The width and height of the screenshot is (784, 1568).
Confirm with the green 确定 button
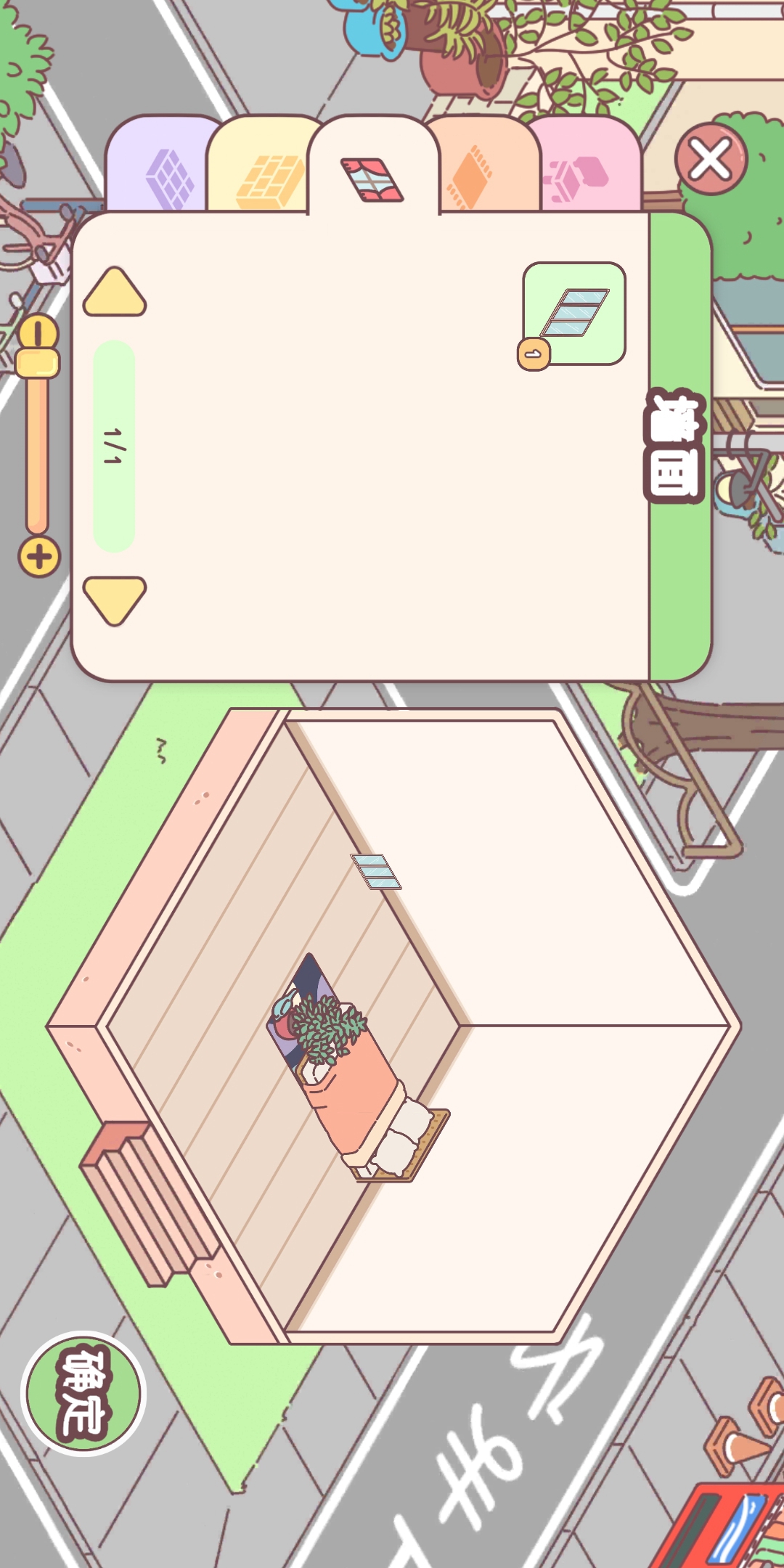coord(84,1393)
